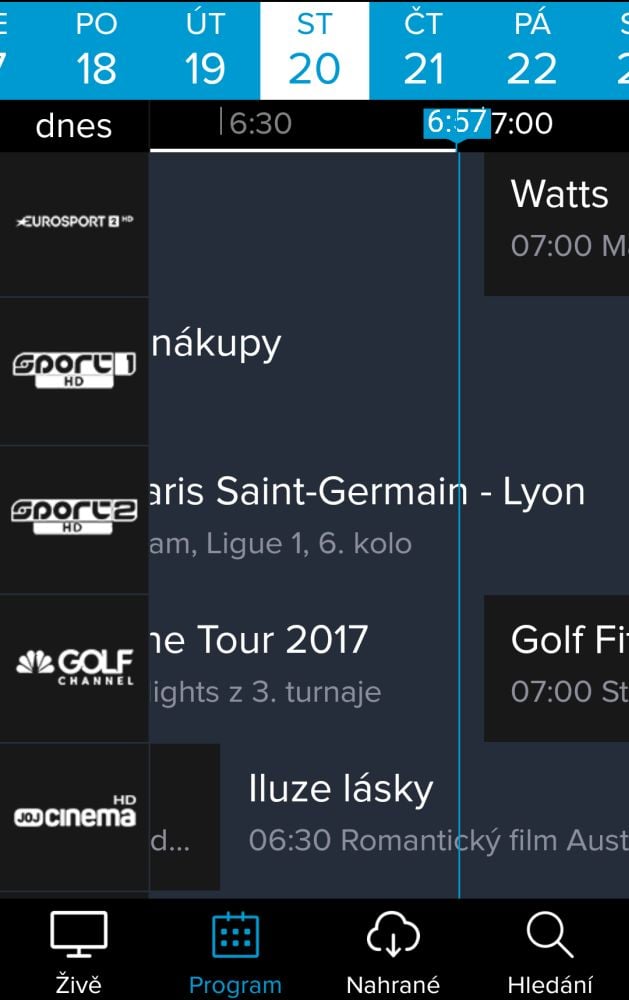Screen dimensions: 629x1000
Task: Select Friday PÁ 22 in the date bar
Action: tap(531, 50)
